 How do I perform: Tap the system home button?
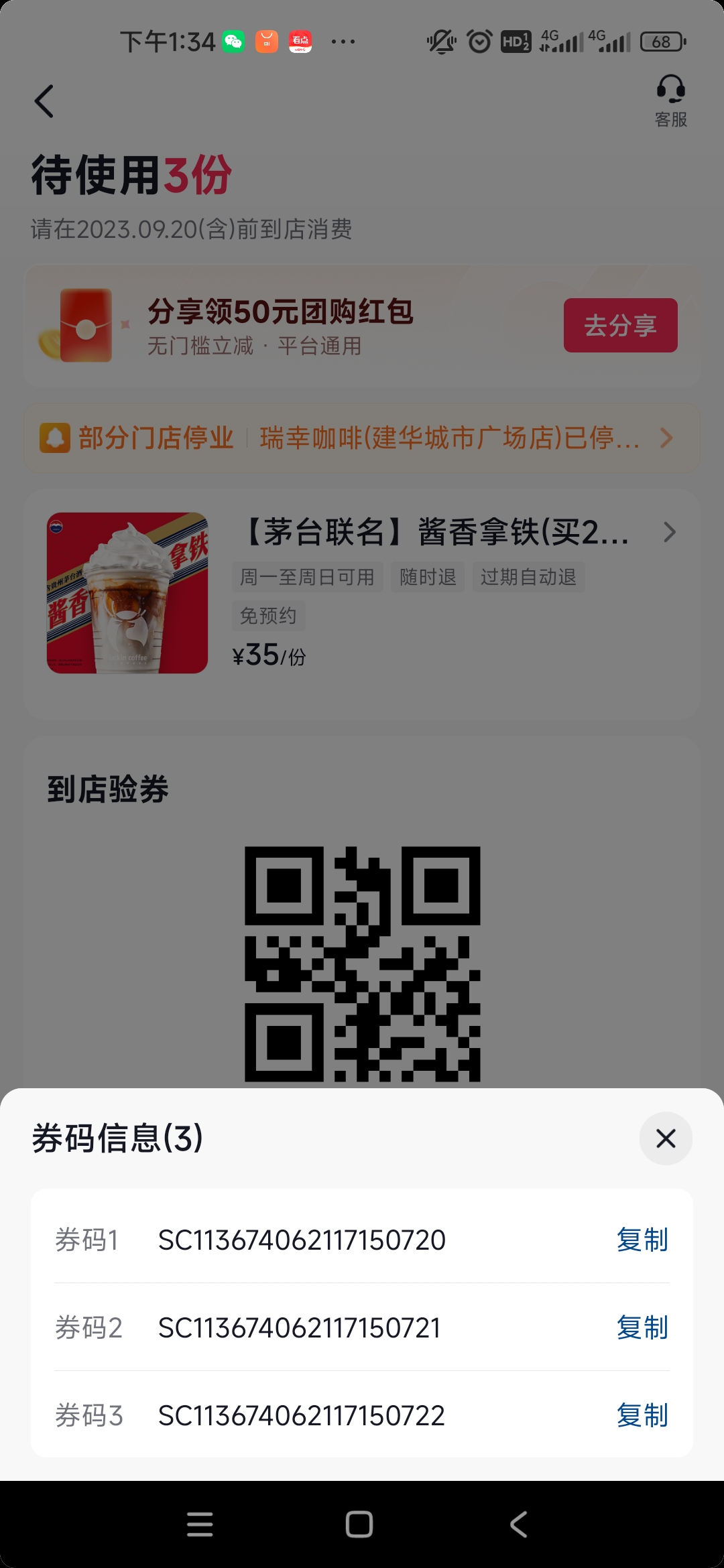(359, 1524)
